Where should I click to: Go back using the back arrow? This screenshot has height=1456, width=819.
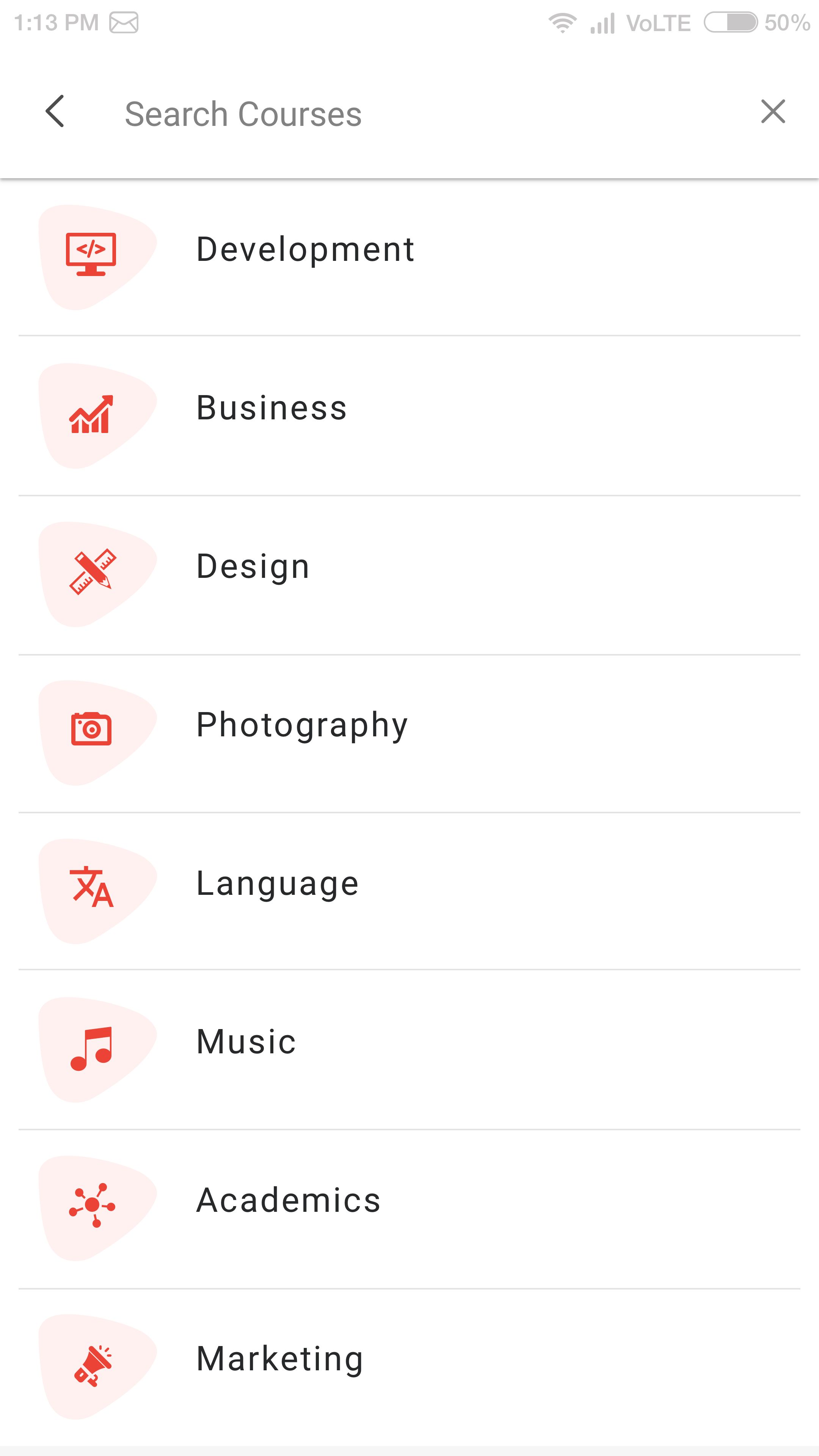(55, 111)
